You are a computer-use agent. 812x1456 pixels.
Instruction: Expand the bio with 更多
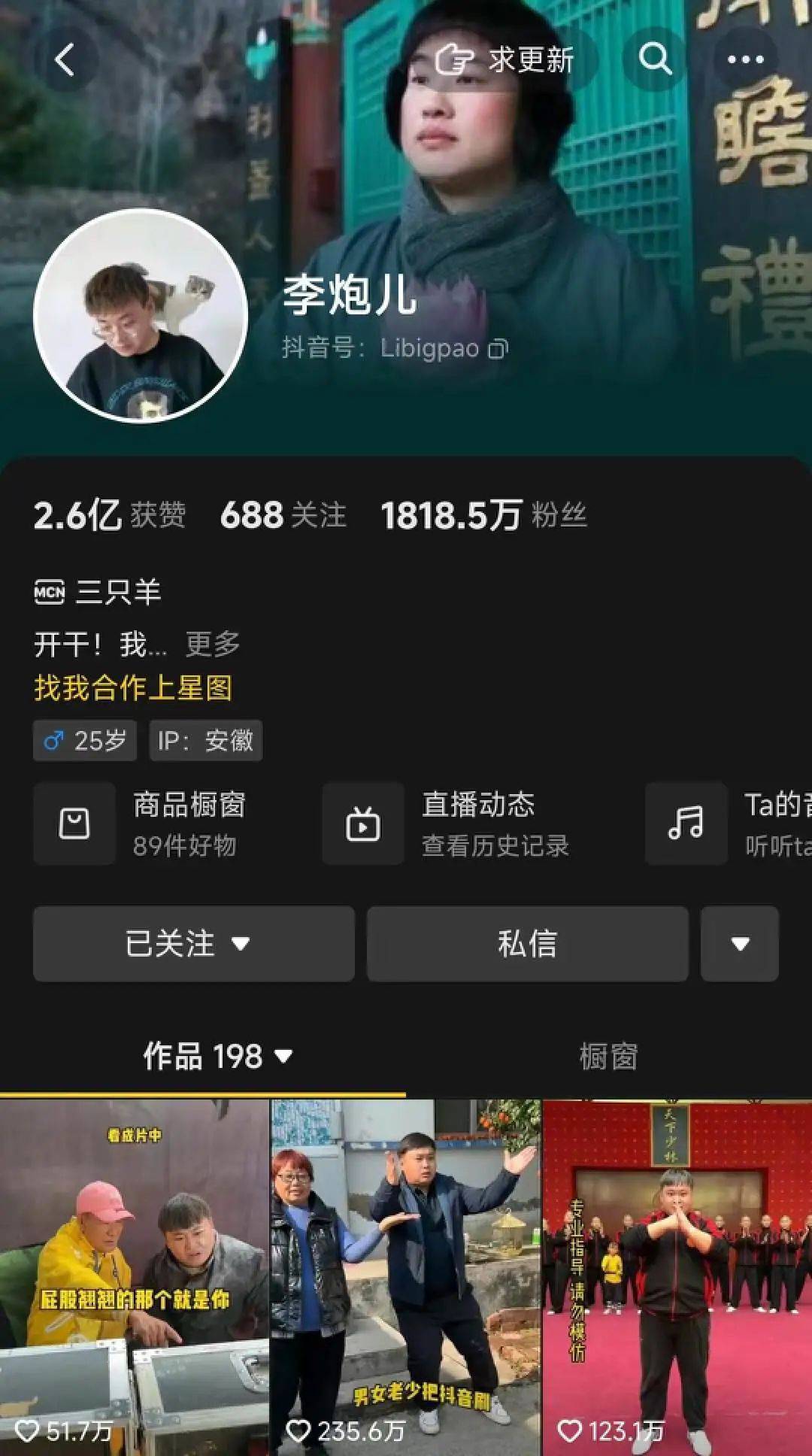click(213, 645)
